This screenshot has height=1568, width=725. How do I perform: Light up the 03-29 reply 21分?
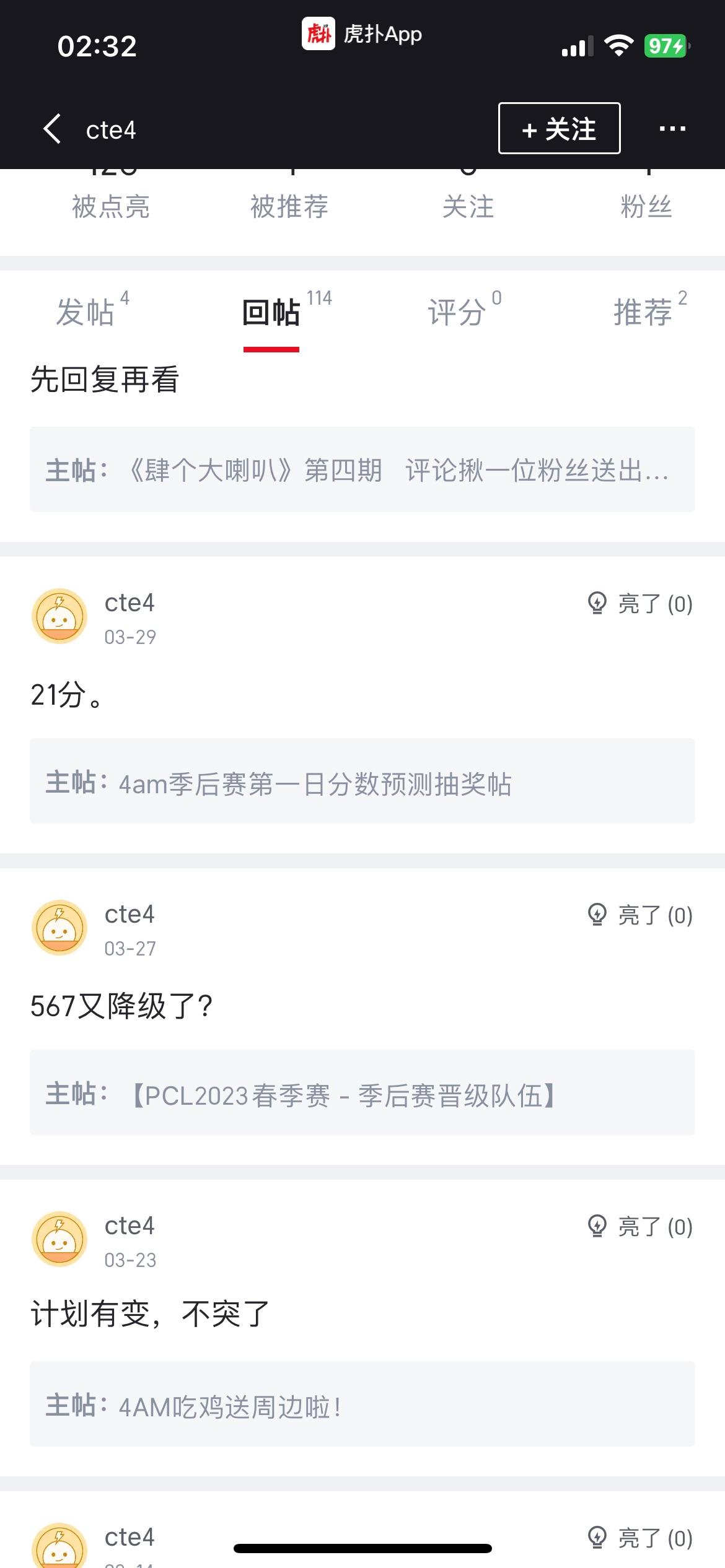pyautogui.click(x=639, y=603)
